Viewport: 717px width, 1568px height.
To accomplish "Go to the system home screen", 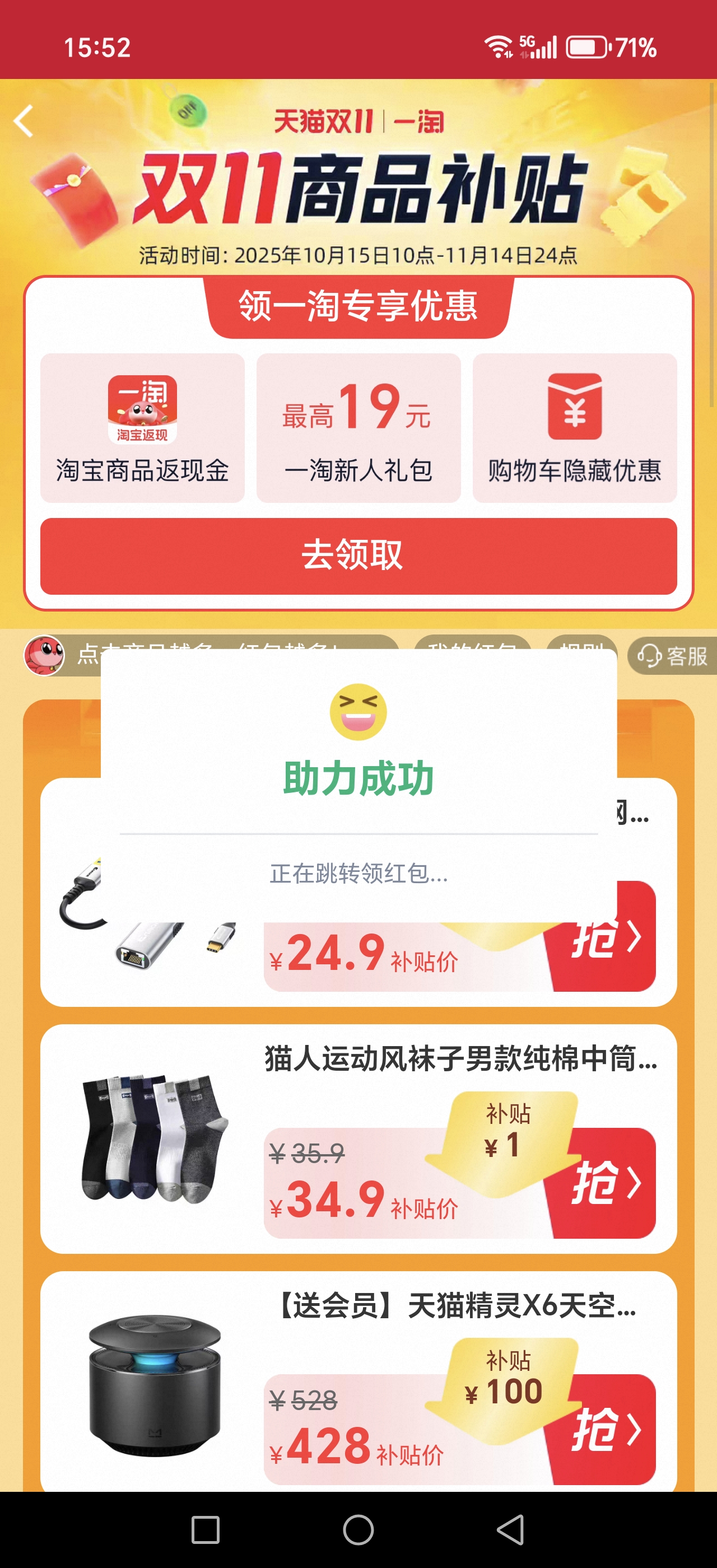I will (x=358, y=1529).
